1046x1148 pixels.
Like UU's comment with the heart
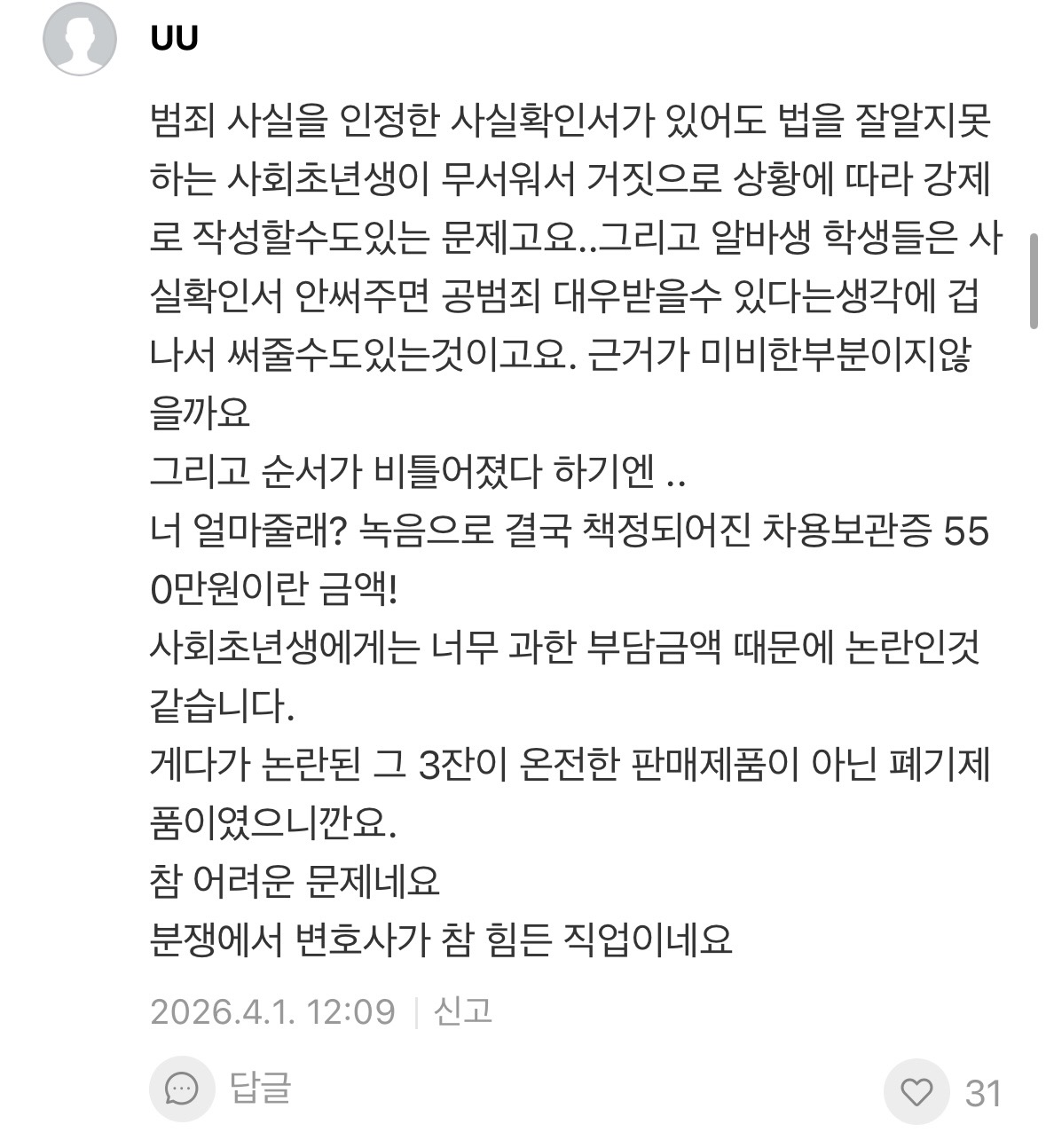pyautogui.click(x=916, y=1091)
